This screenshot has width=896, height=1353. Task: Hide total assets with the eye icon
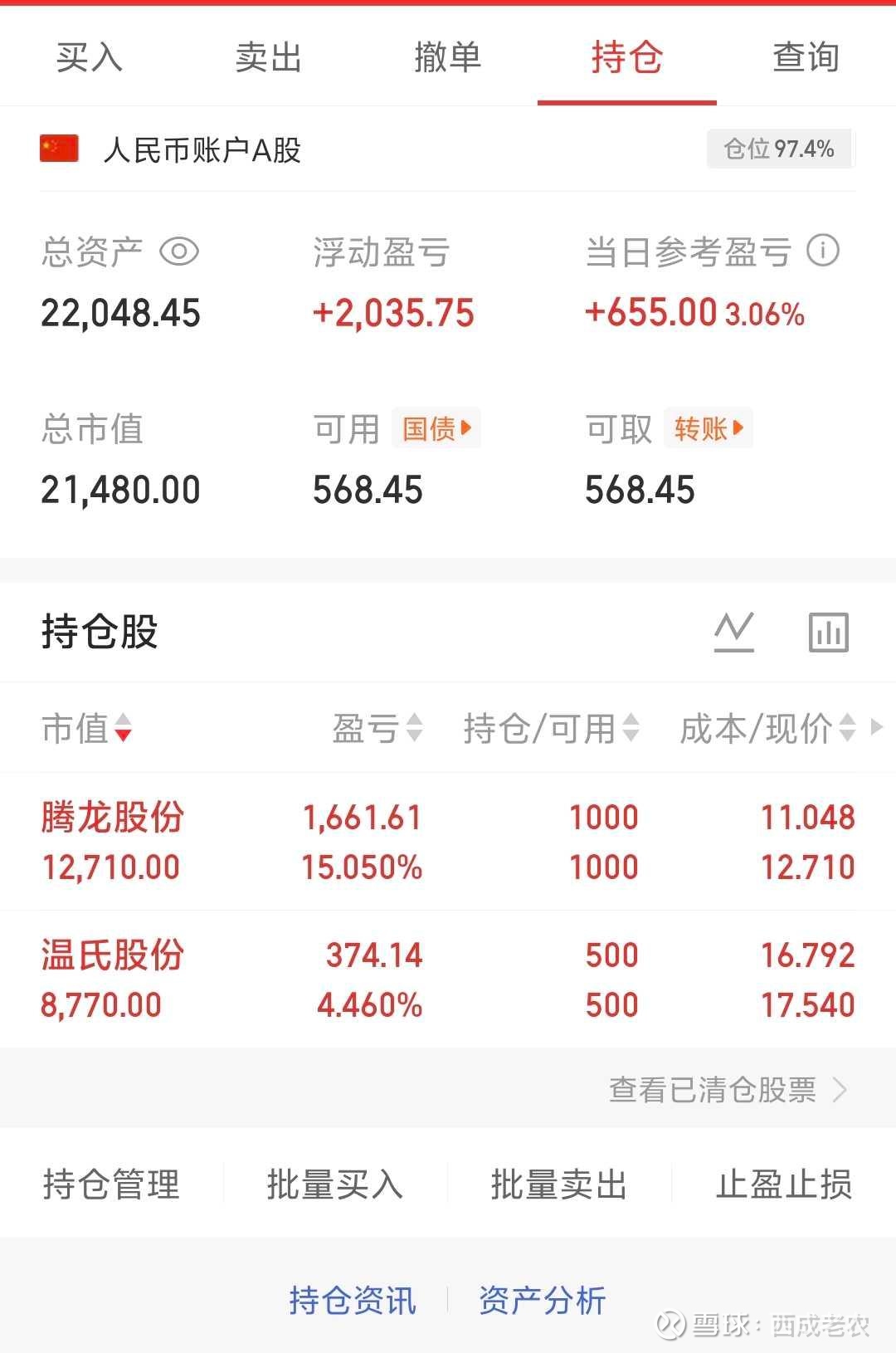tap(178, 252)
